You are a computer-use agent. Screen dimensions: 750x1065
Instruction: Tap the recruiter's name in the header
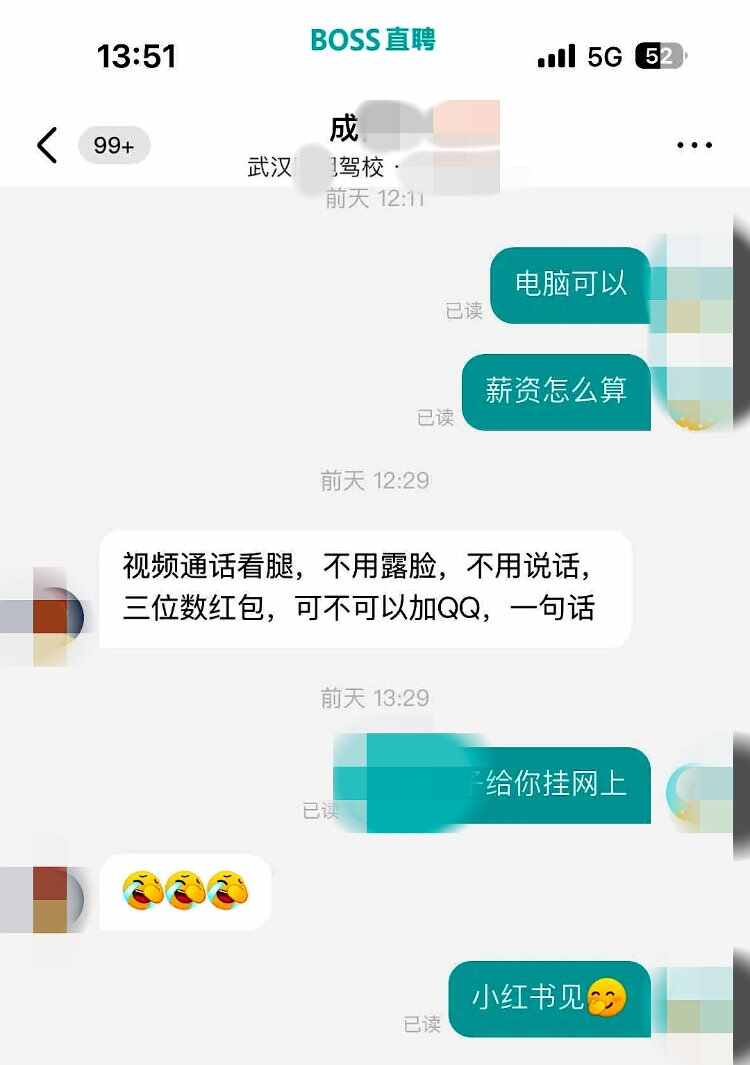[x=346, y=130]
